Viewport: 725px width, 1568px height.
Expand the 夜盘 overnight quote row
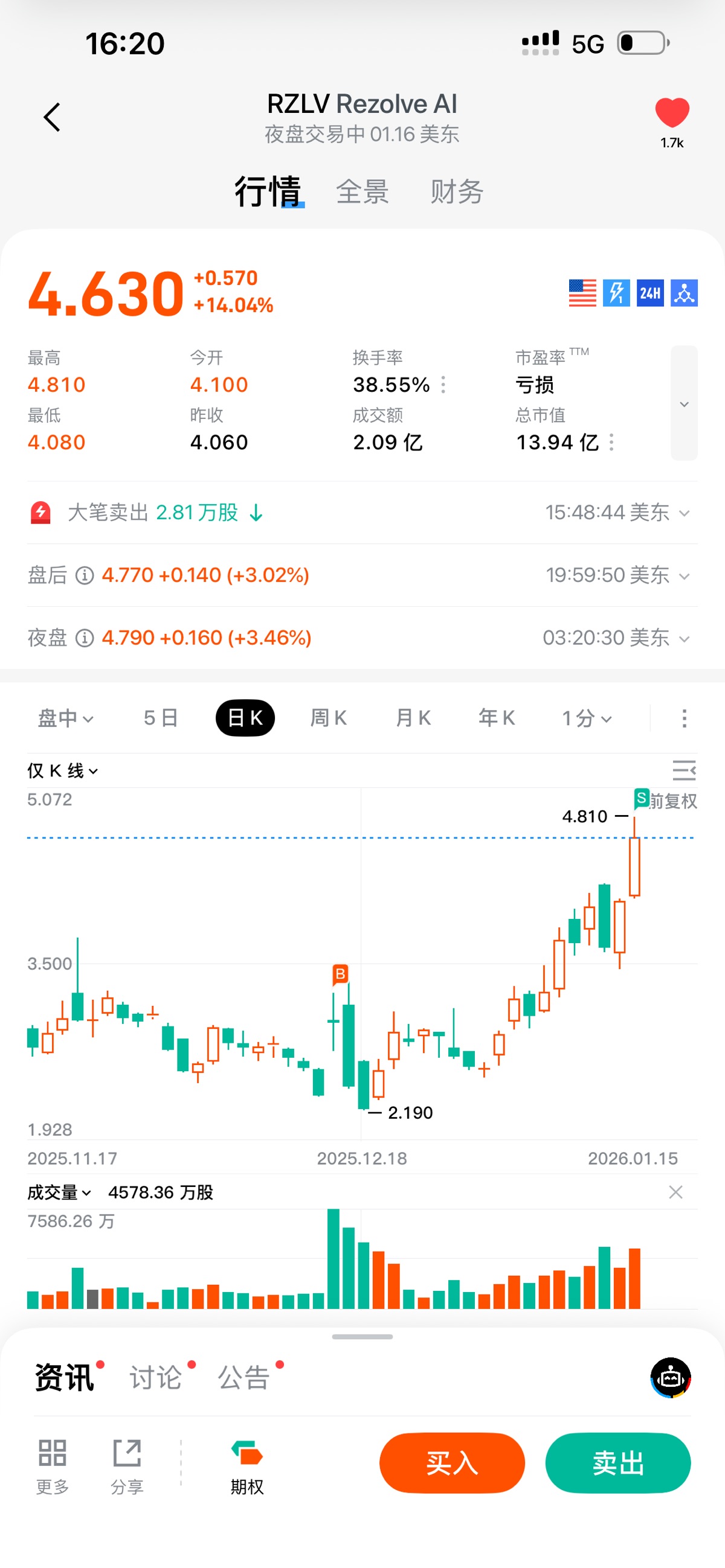click(x=683, y=639)
